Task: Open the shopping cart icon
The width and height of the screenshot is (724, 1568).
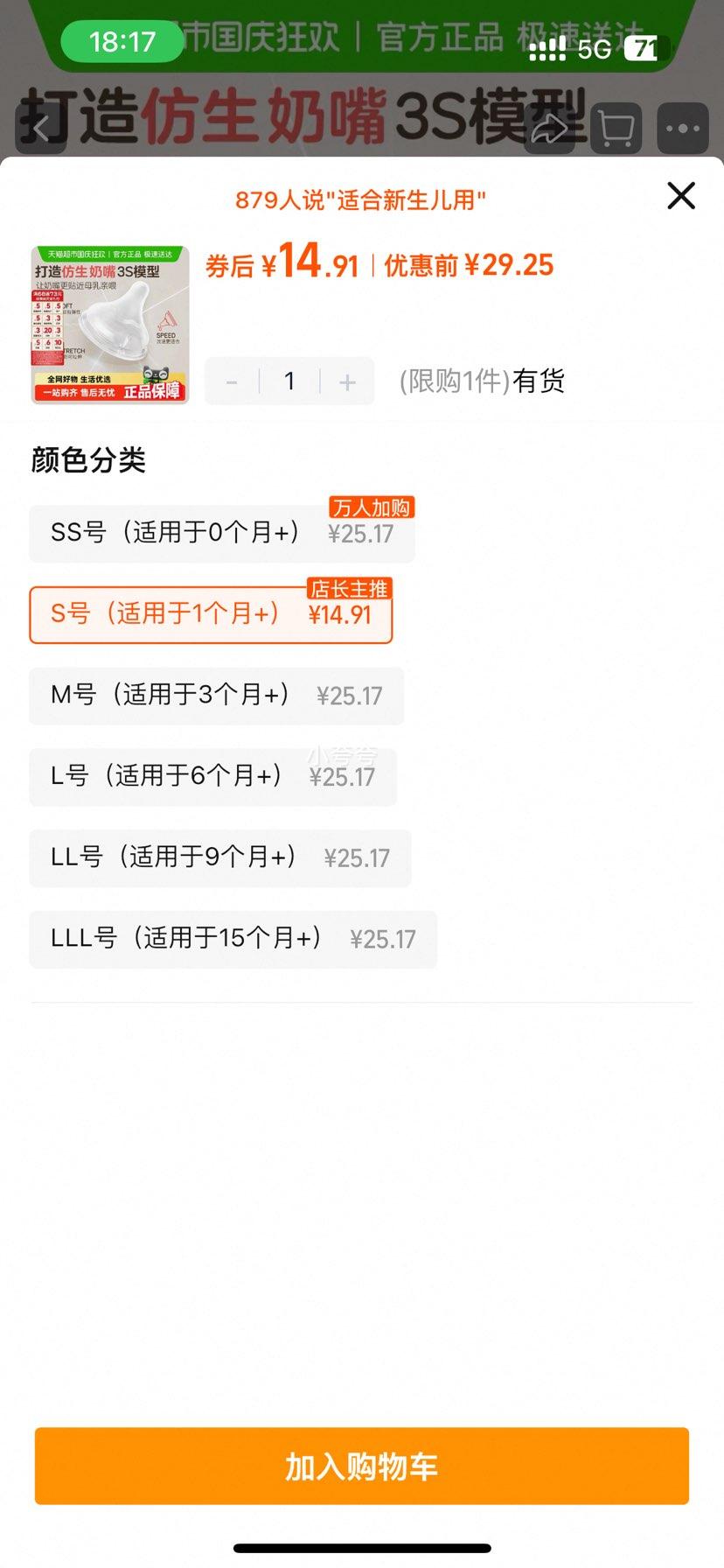Action: click(x=616, y=129)
